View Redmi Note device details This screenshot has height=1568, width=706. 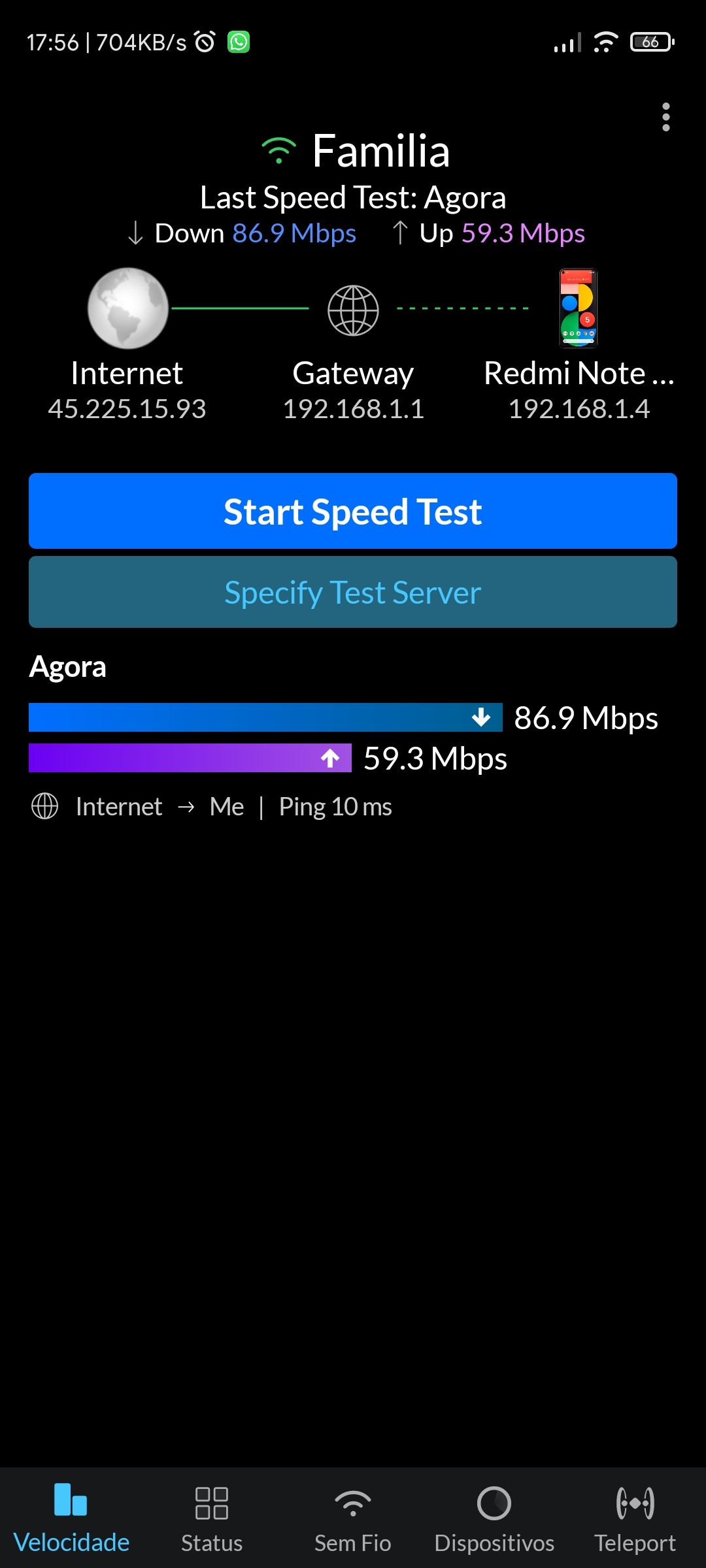(579, 353)
